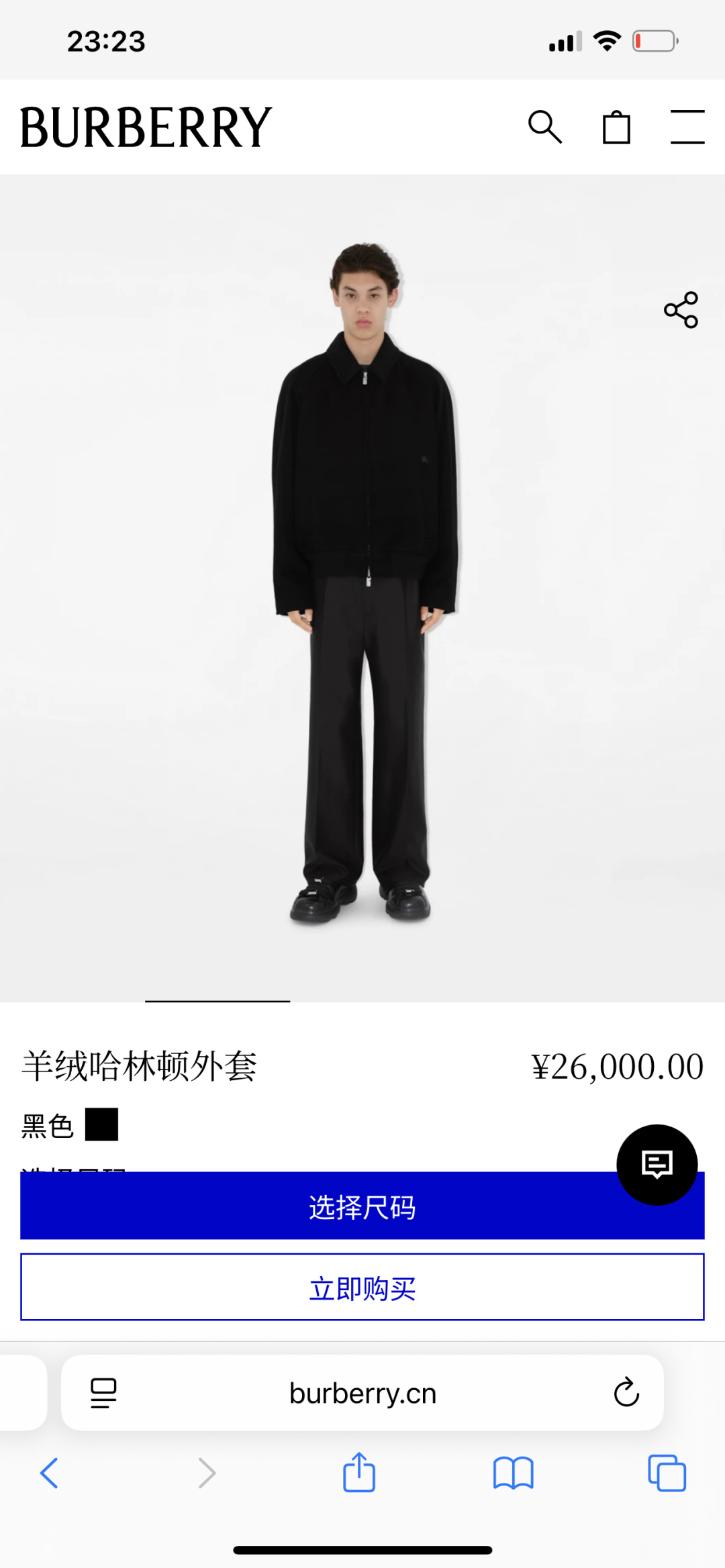This screenshot has width=725, height=1568.
Task: View the jacket product photo
Action: (362, 584)
